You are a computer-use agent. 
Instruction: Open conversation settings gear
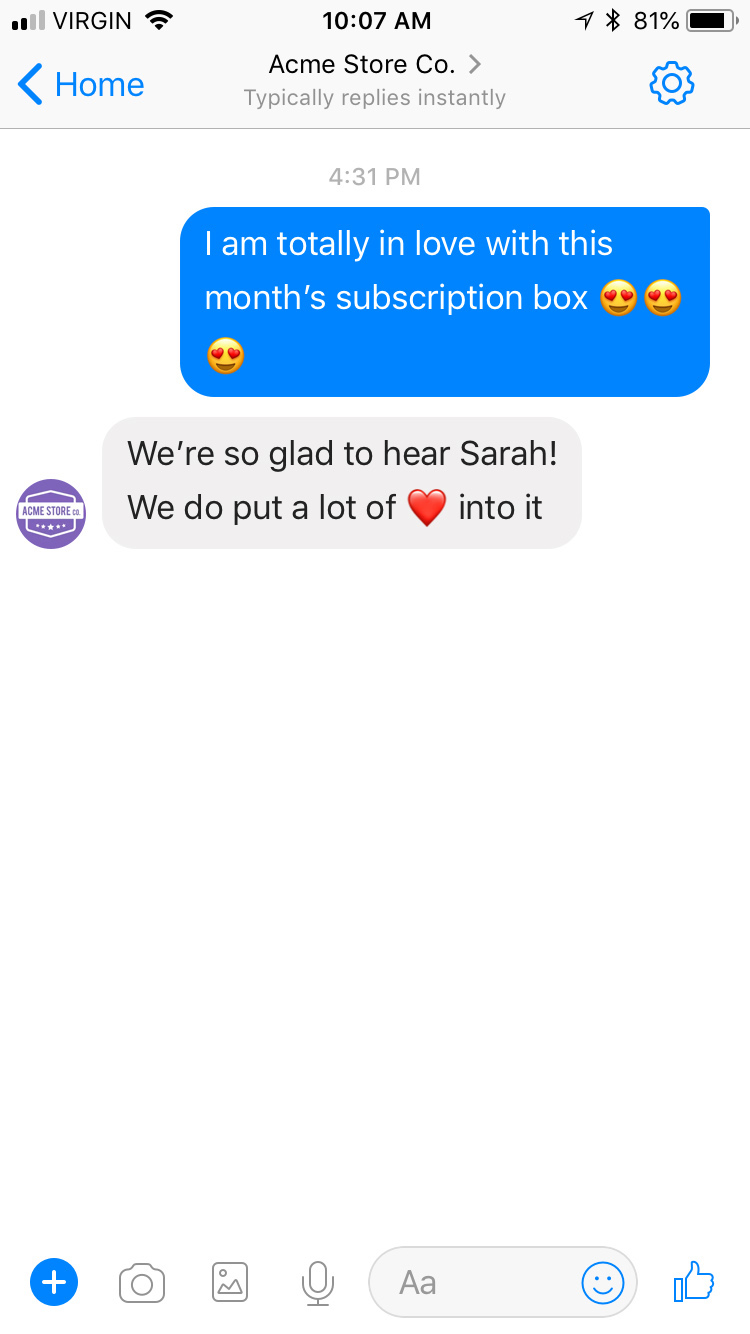671,83
